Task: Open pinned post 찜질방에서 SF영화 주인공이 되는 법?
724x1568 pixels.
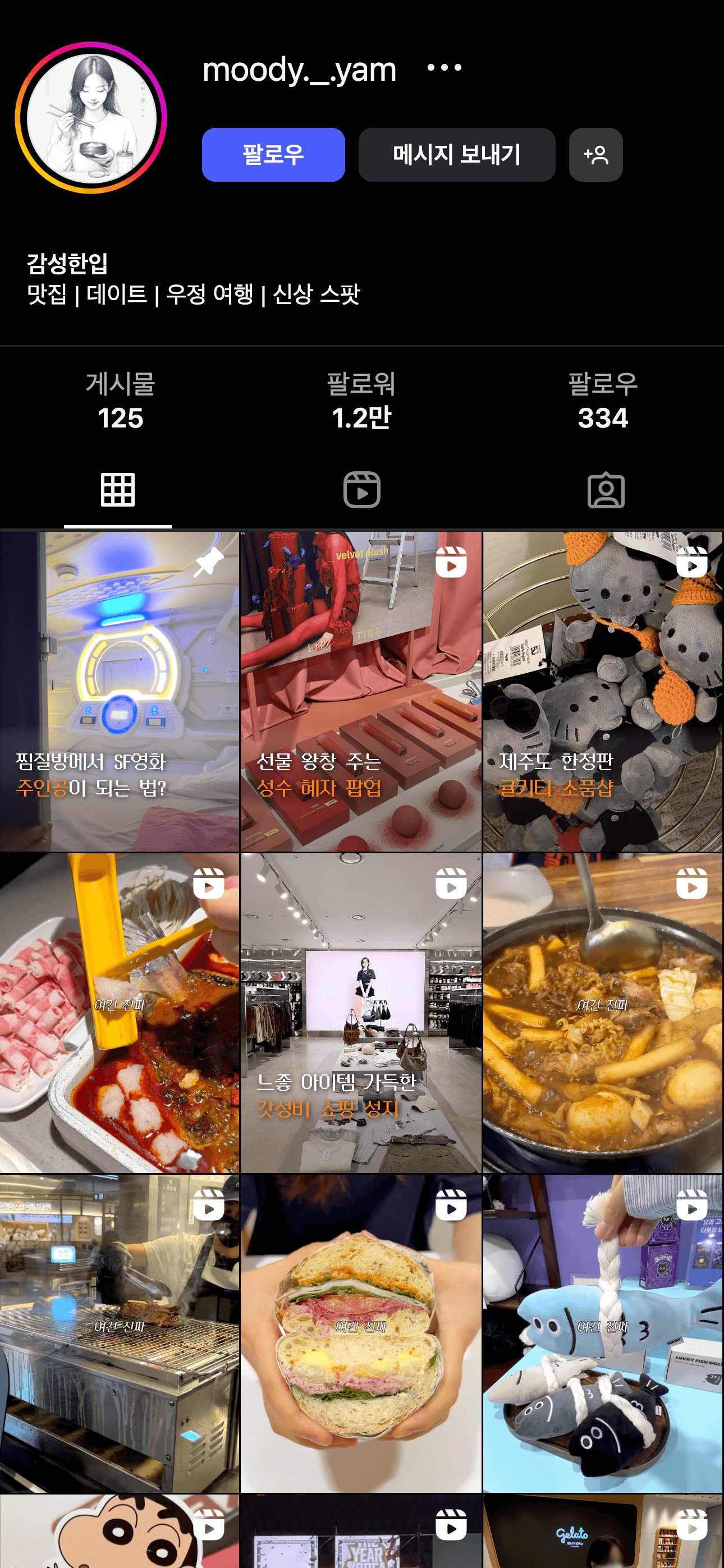Action: (x=120, y=692)
